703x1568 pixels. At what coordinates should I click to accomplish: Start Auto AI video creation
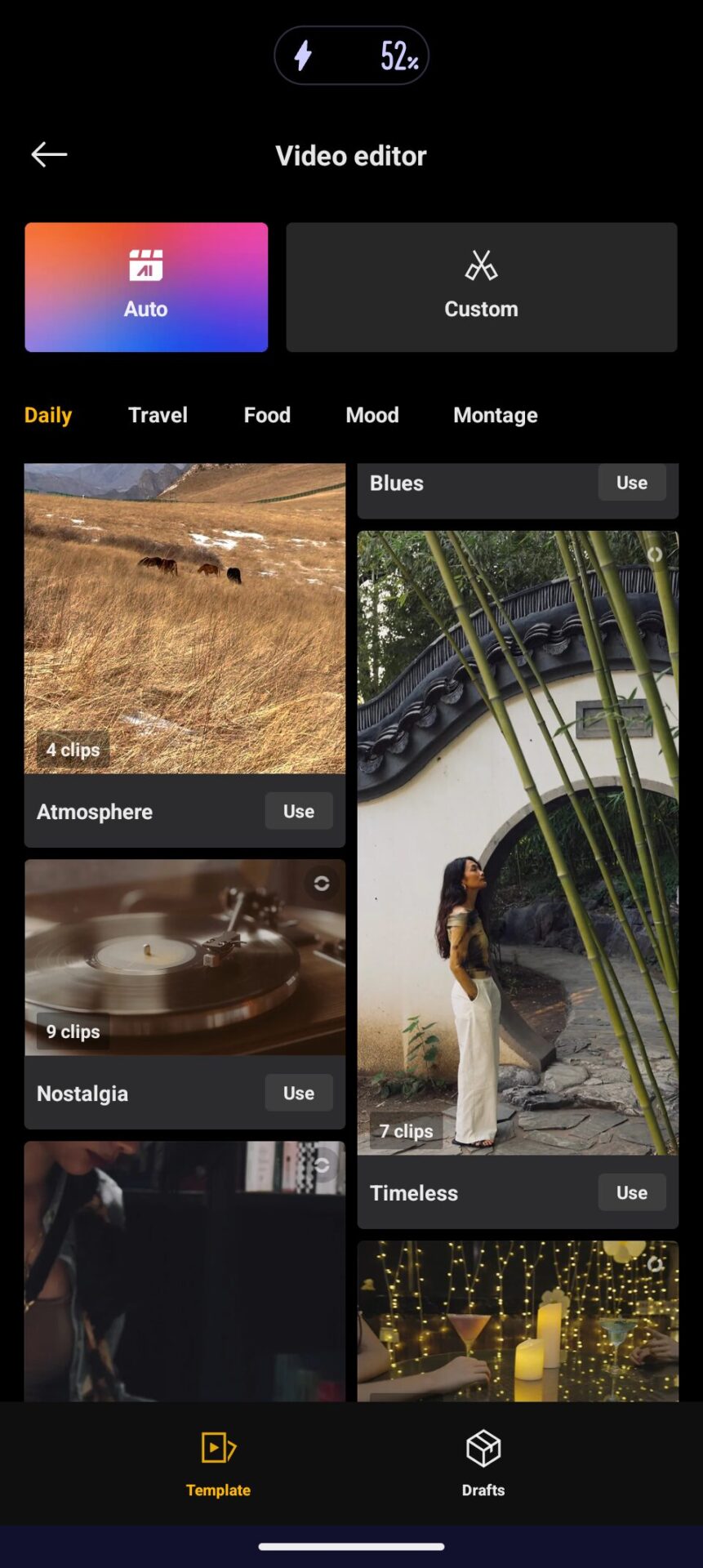click(x=146, y=287)
